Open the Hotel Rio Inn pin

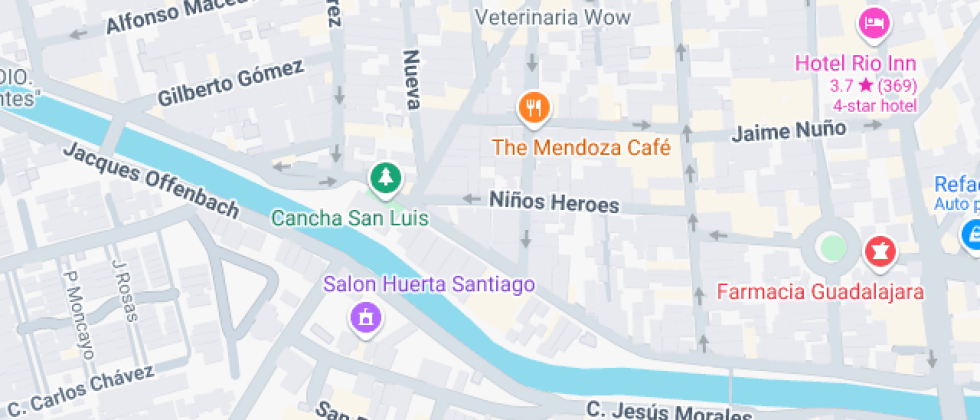coord(872,23)
